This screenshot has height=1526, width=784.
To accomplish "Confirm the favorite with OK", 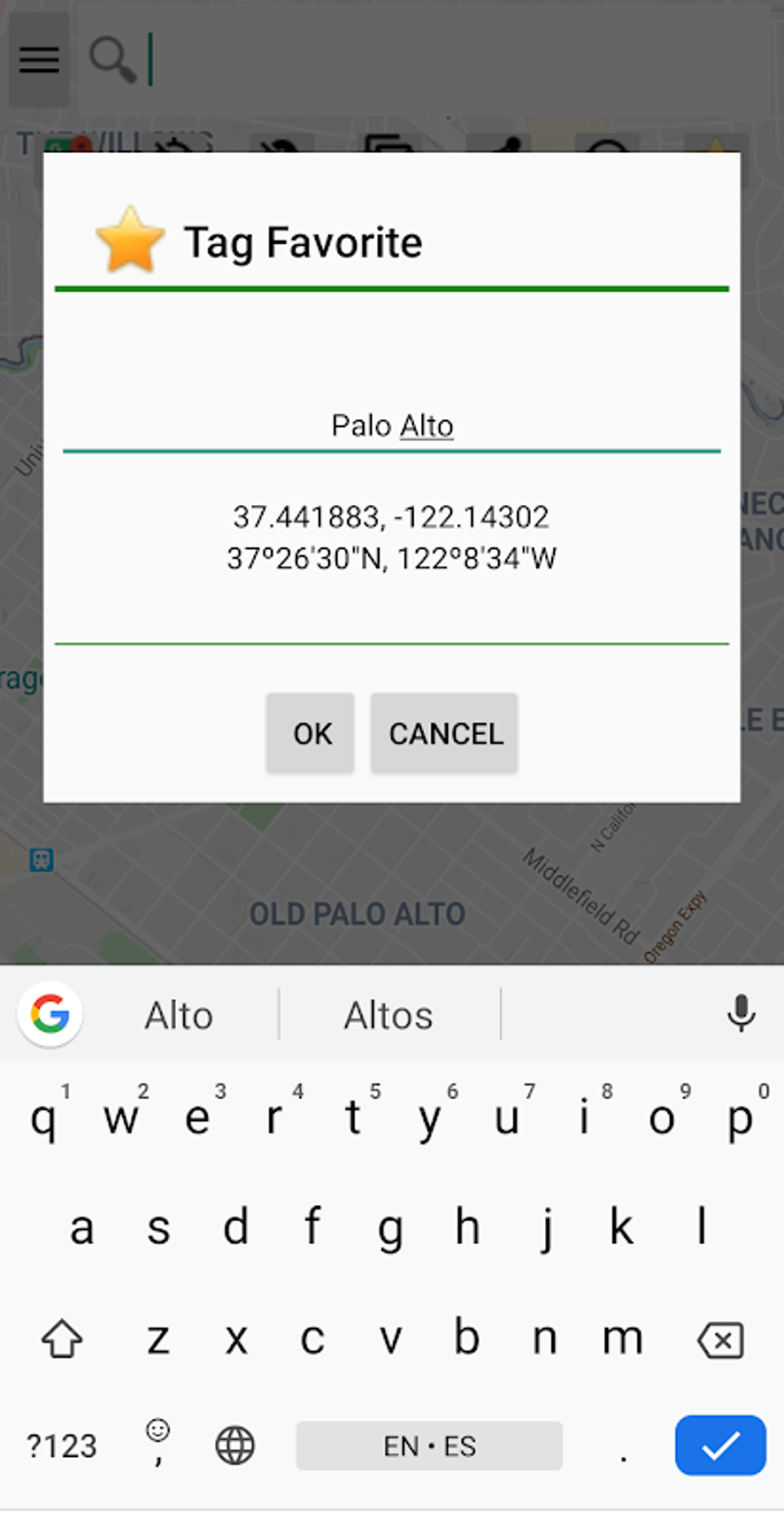I will (x=311, y=733).
